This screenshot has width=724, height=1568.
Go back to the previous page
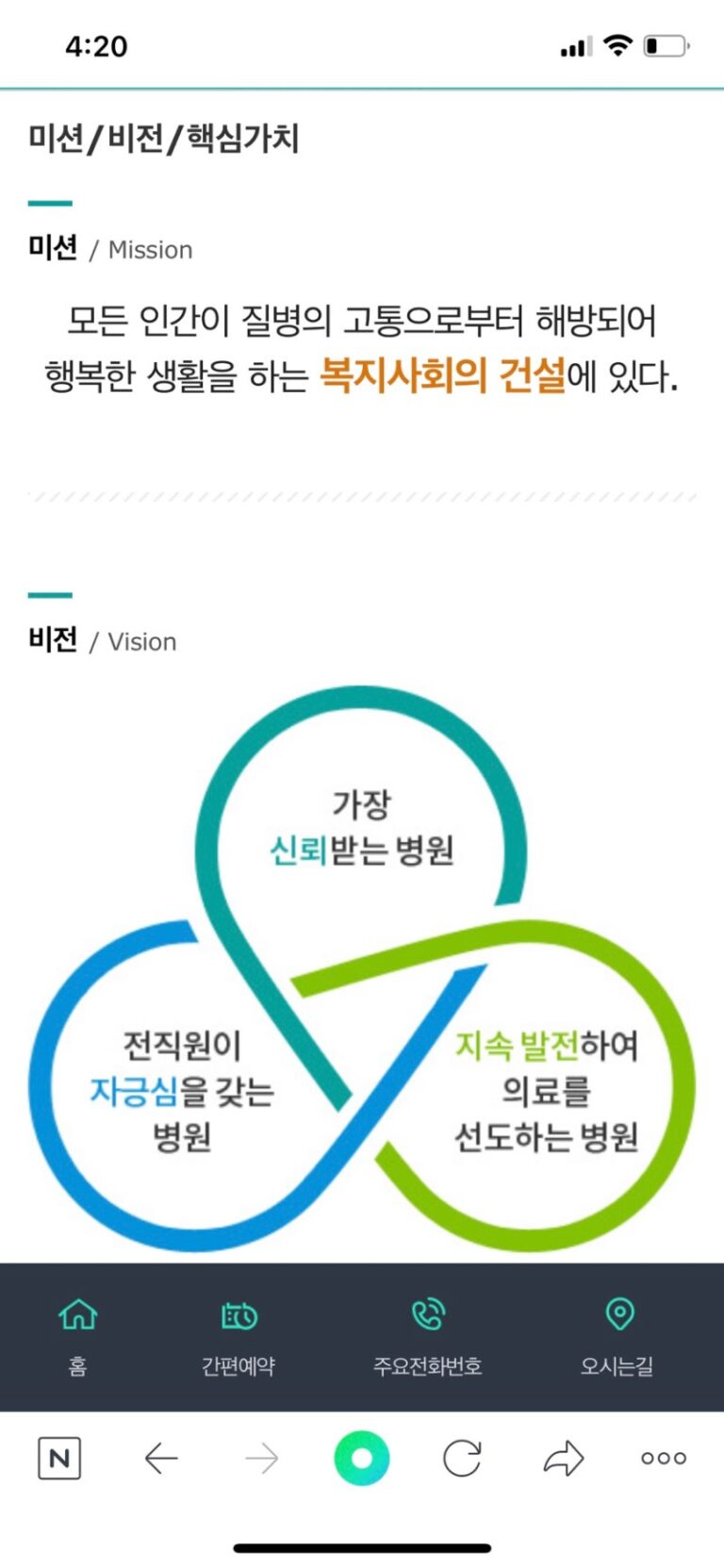(x=161, y=1458)
